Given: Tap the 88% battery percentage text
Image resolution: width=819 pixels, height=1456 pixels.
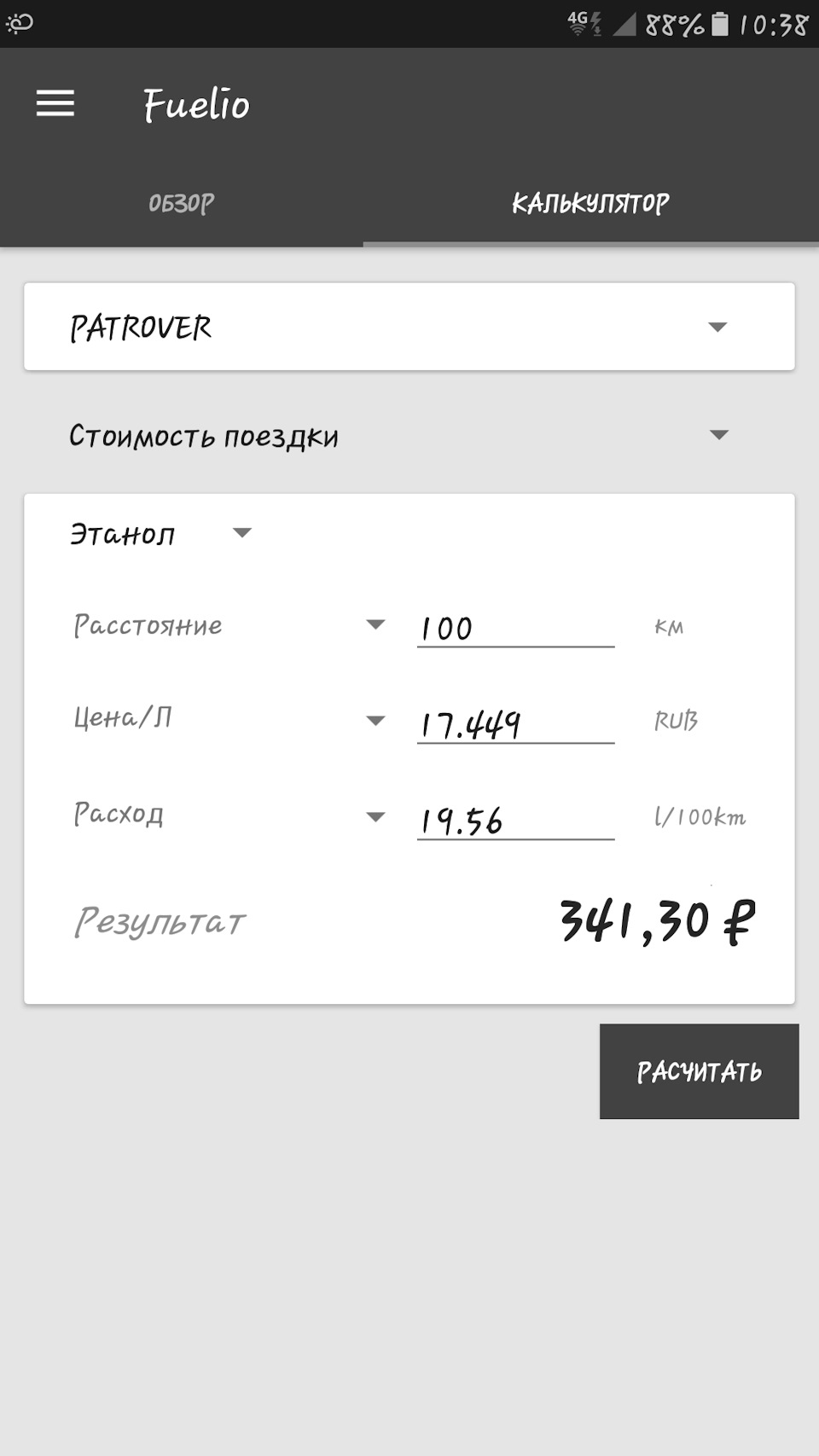Looking at the screenshot, I should [673, 24].
